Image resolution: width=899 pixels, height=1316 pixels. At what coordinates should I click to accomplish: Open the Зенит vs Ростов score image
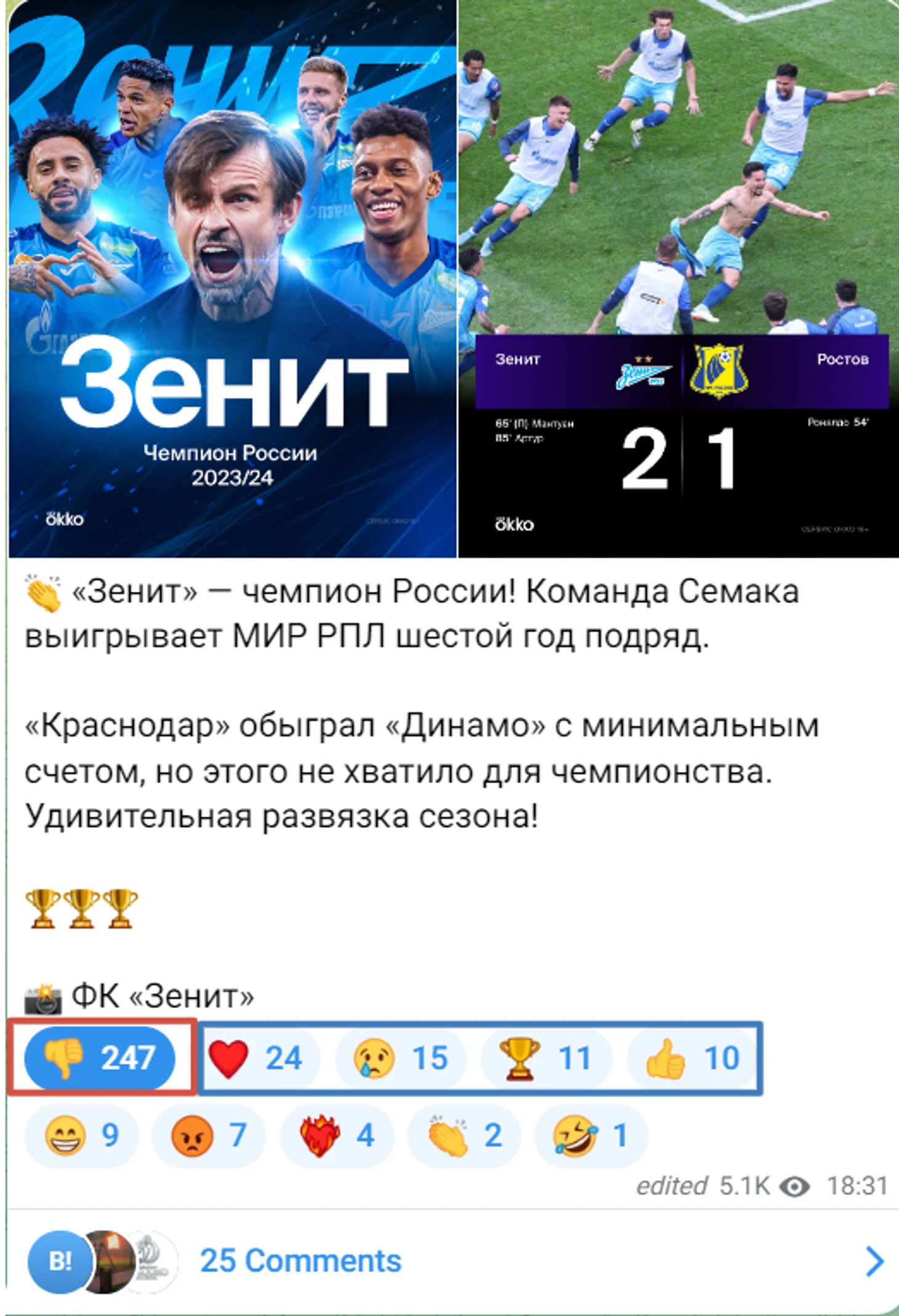[x=679, y=277]
